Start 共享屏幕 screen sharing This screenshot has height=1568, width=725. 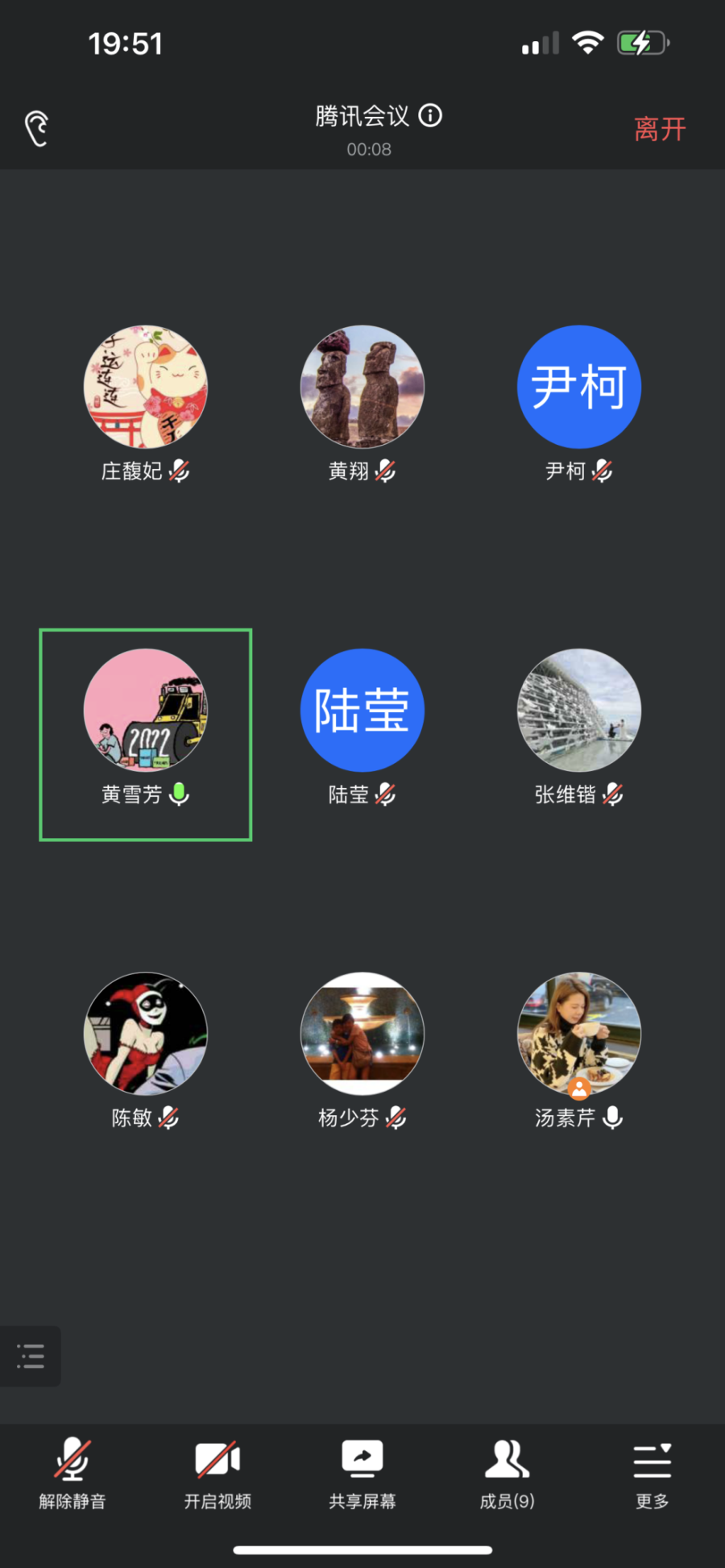click(362, 1473)
